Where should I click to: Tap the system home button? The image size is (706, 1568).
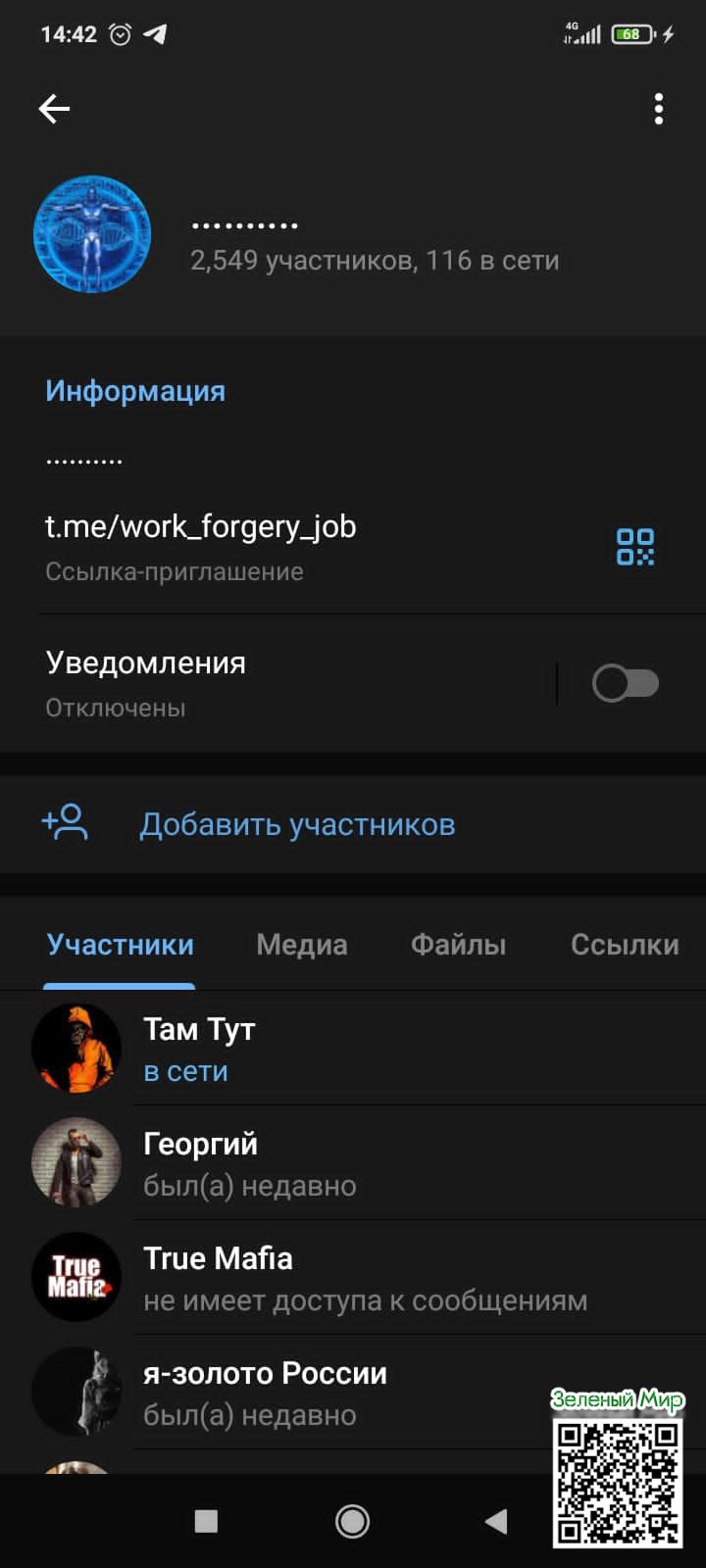pos(353,1521)
